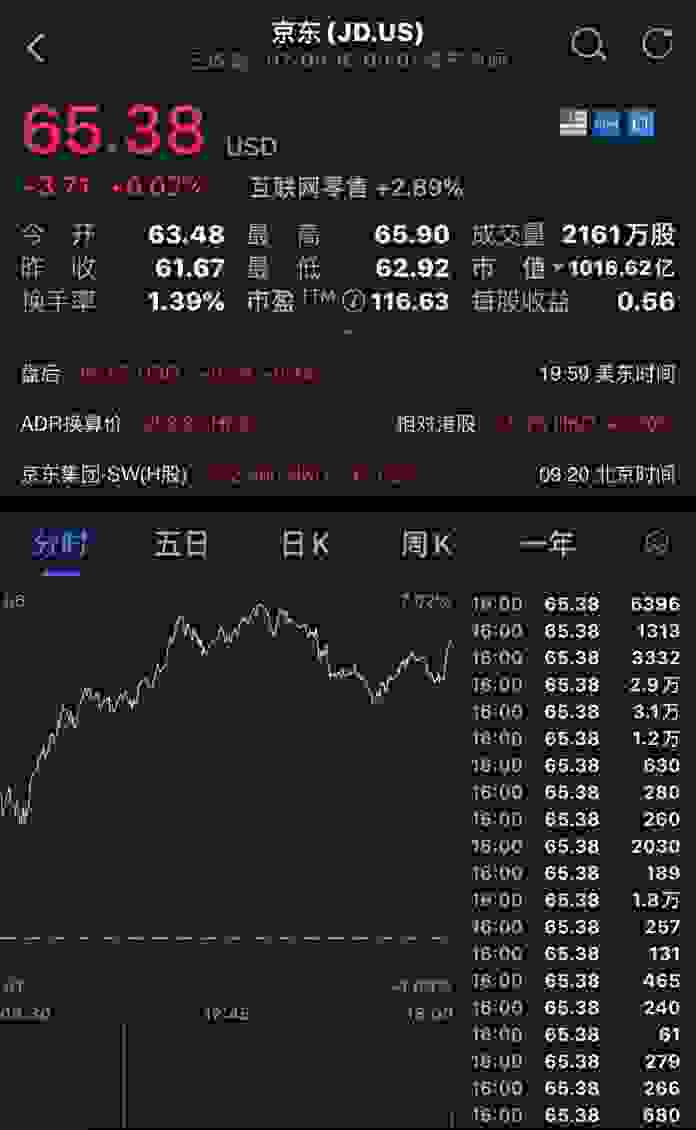Screen dimensions: 696x1130
Task: Open the search magnifier icon
Action: tap(587, 45)
